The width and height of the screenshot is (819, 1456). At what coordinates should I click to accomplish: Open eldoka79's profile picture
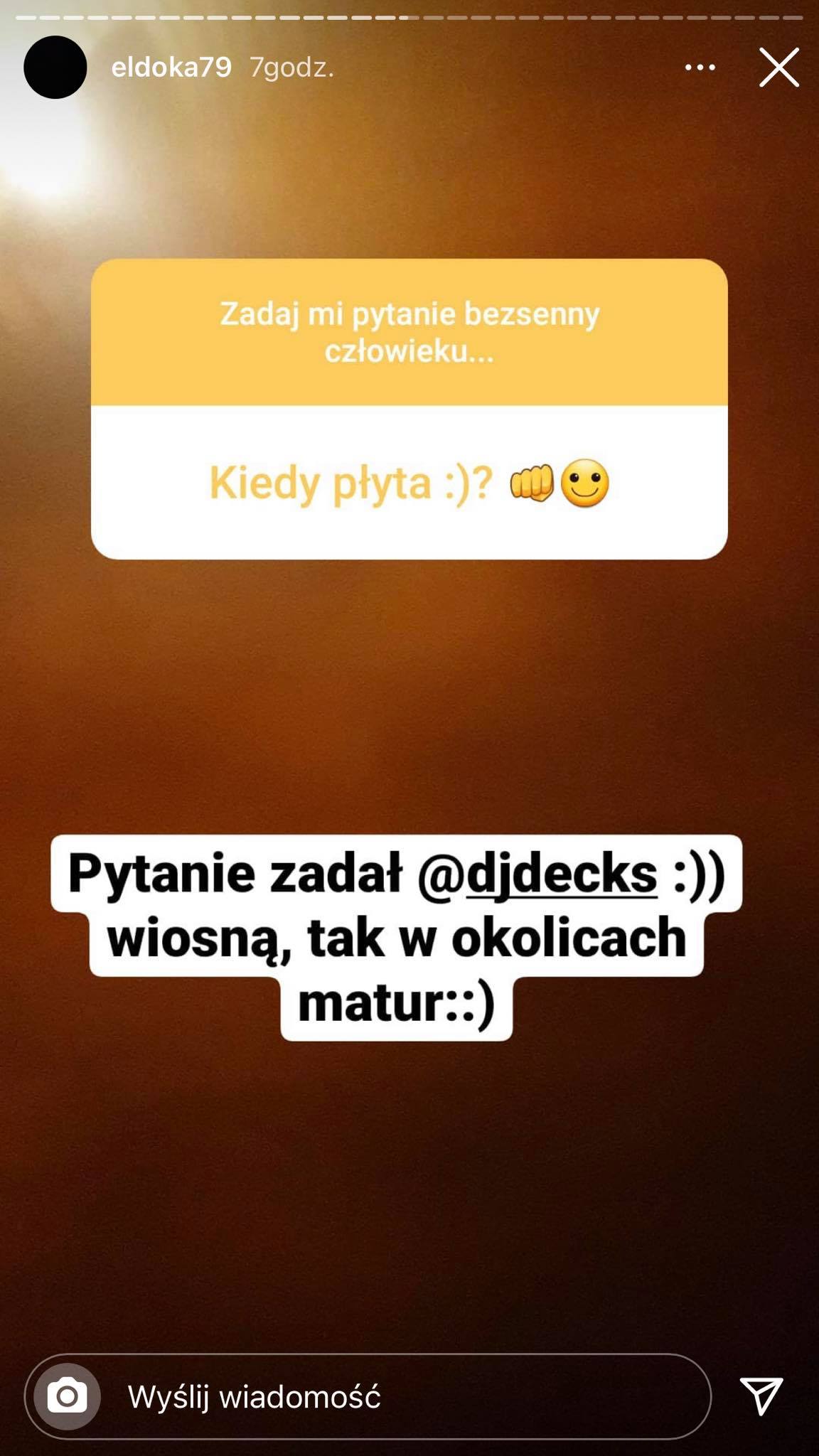pyautogui.click(x=55, y=68)
